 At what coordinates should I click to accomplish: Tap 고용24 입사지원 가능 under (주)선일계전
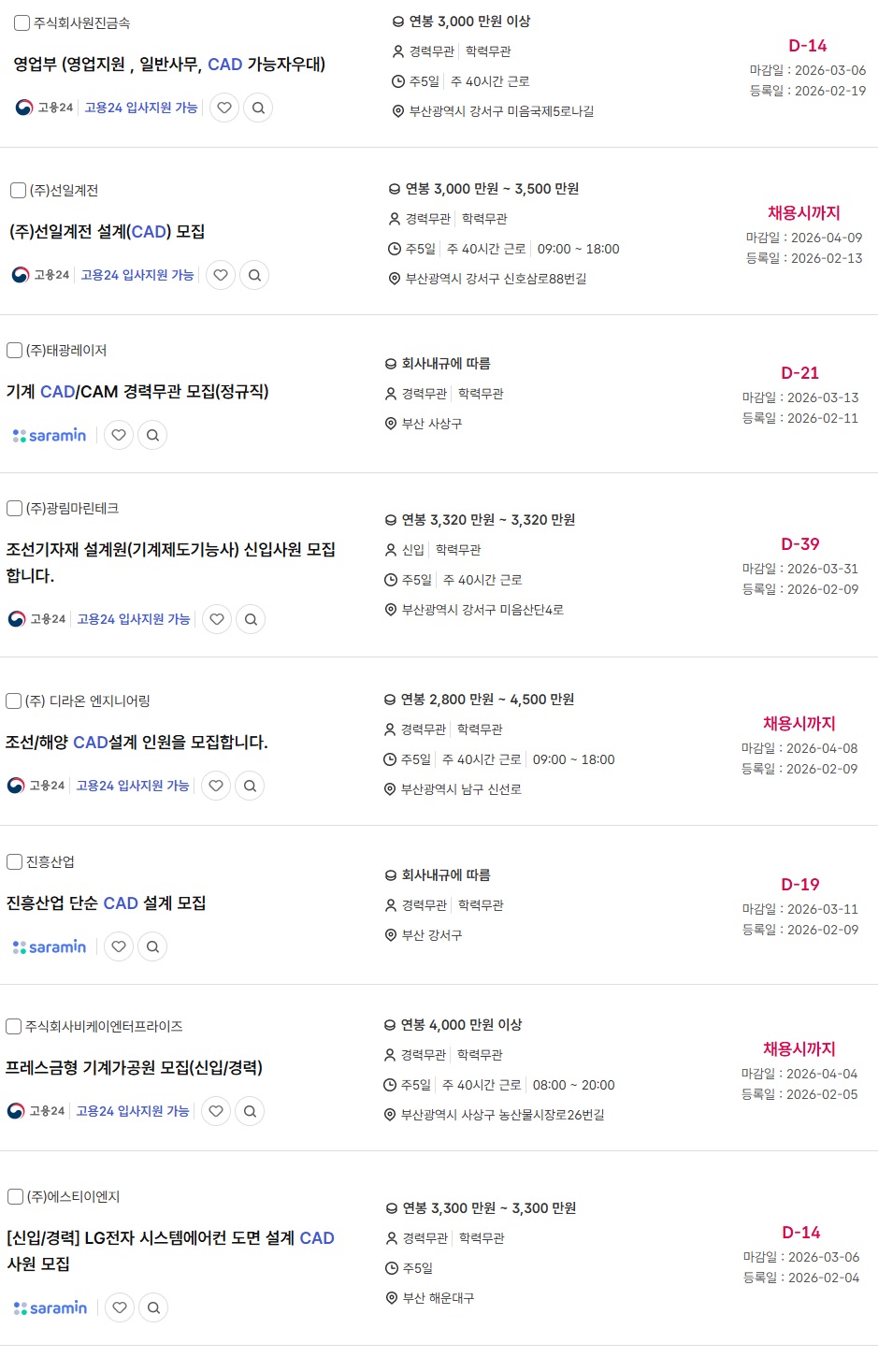tap(137, 275)
